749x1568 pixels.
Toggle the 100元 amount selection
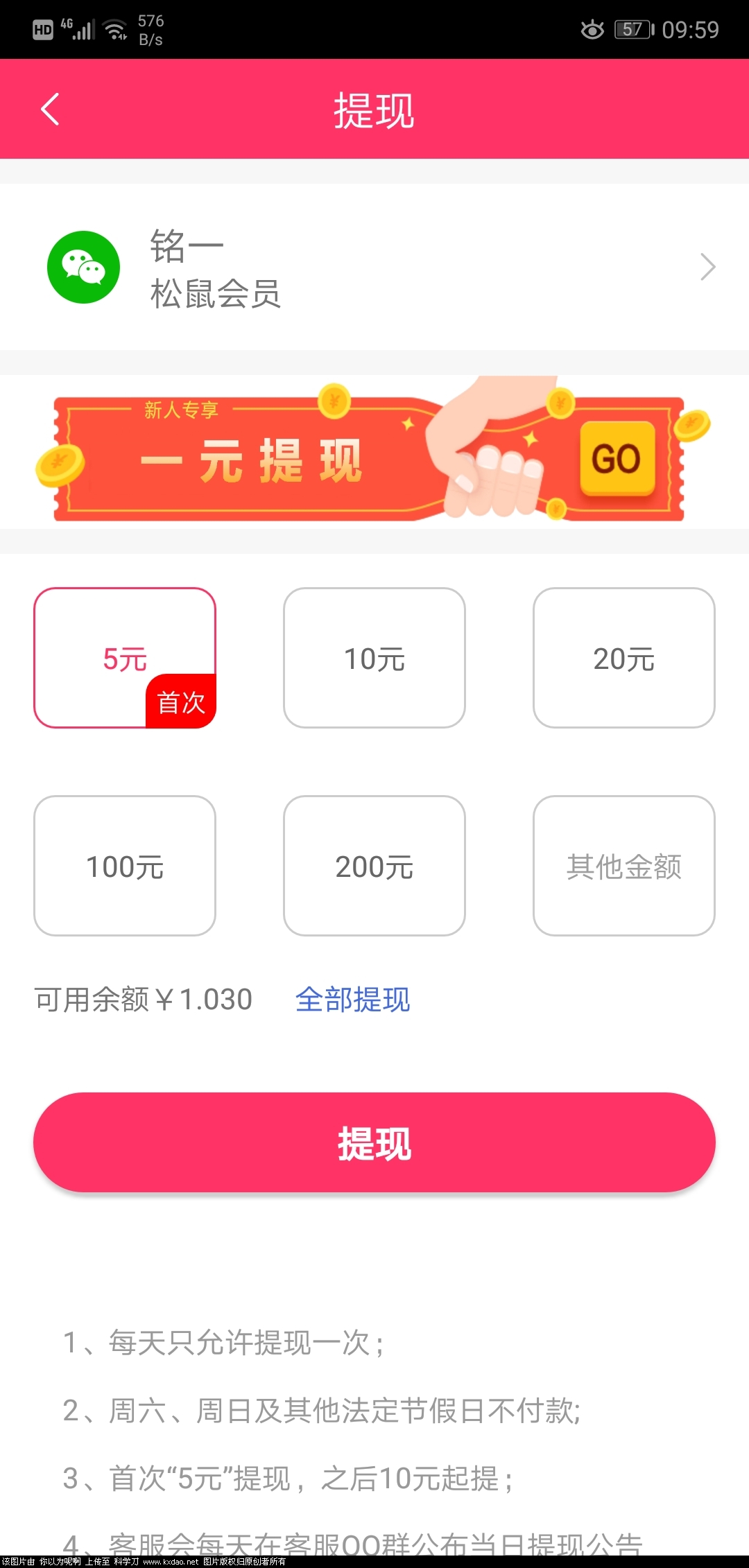point(125,865)
